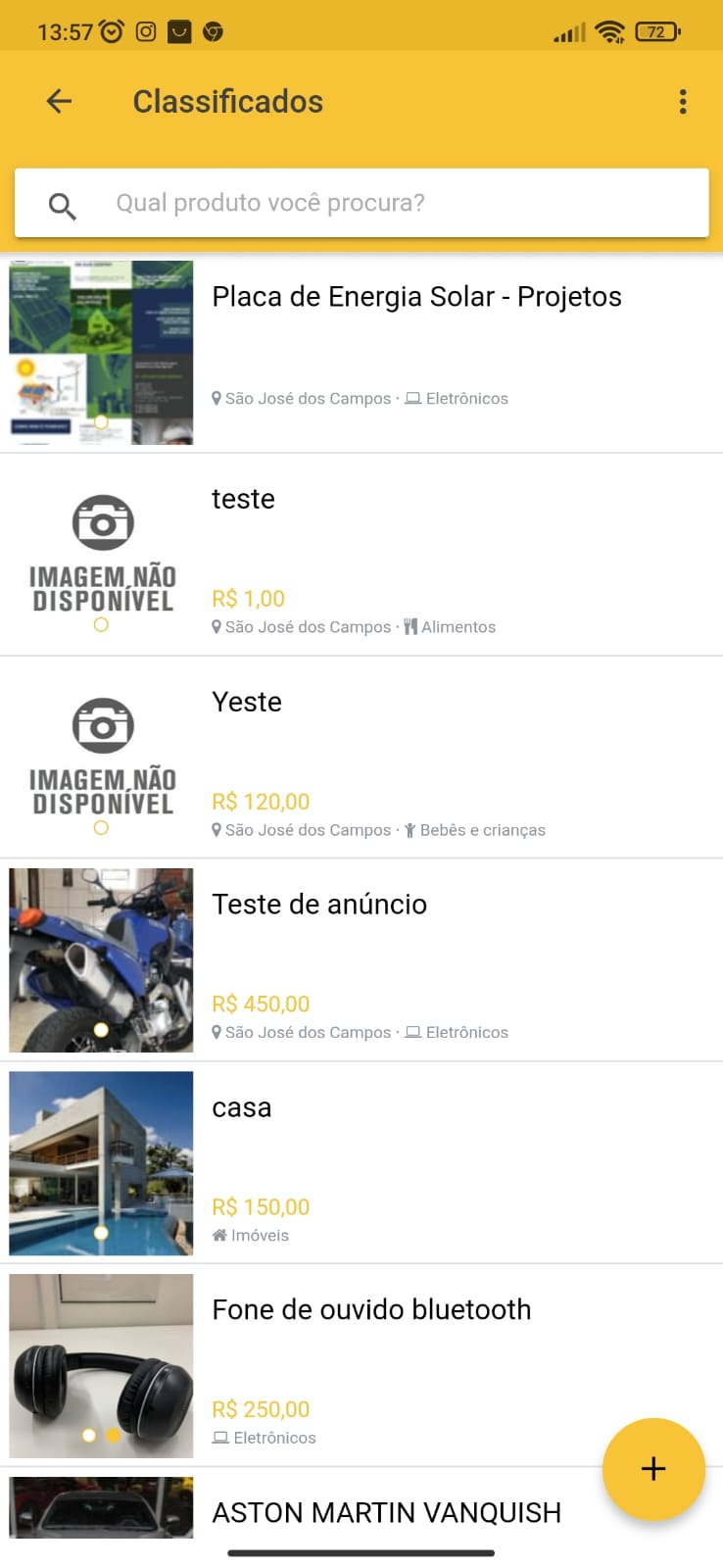Open the three-dot overflow menu

pyautogui.click(x=683, y=101)
